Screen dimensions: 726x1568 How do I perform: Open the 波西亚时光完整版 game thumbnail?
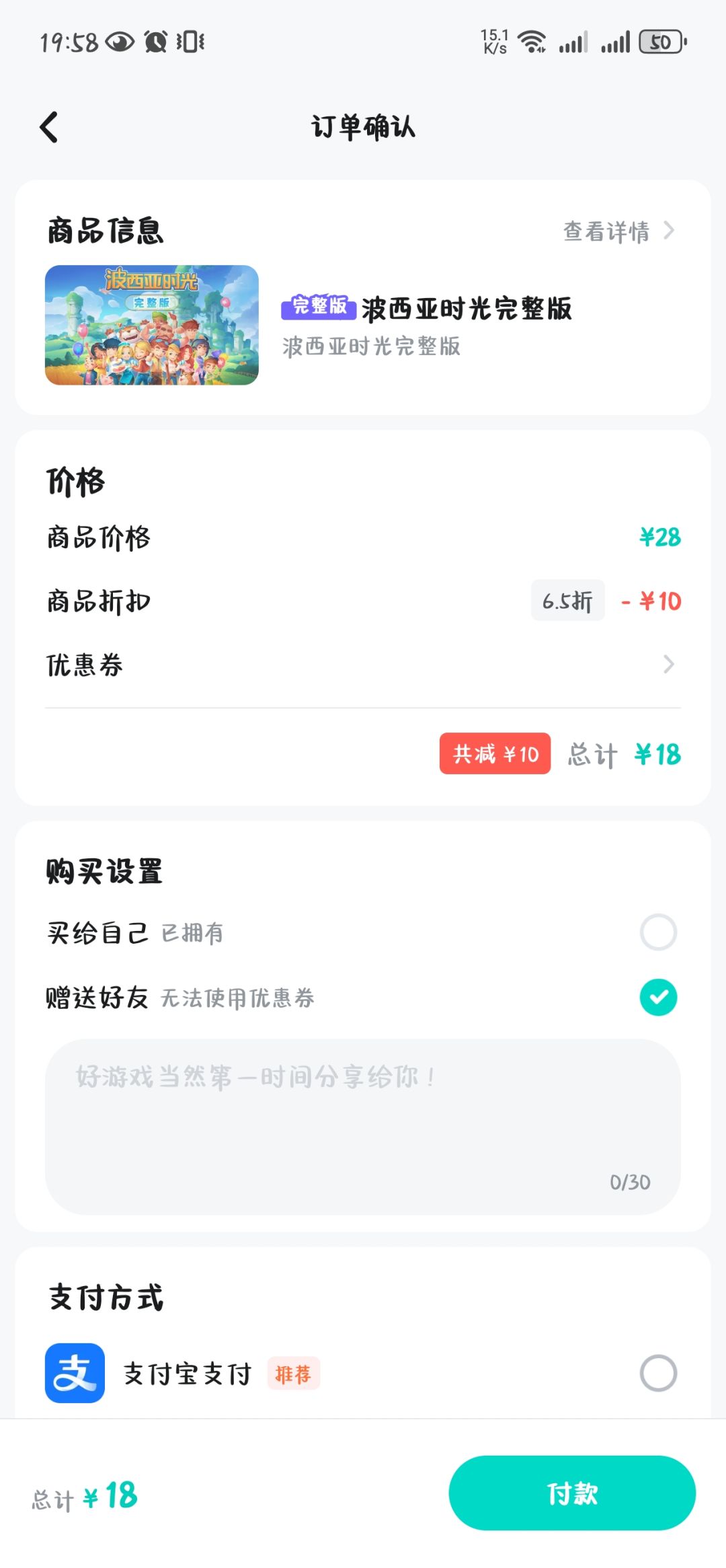pos(152,325)
